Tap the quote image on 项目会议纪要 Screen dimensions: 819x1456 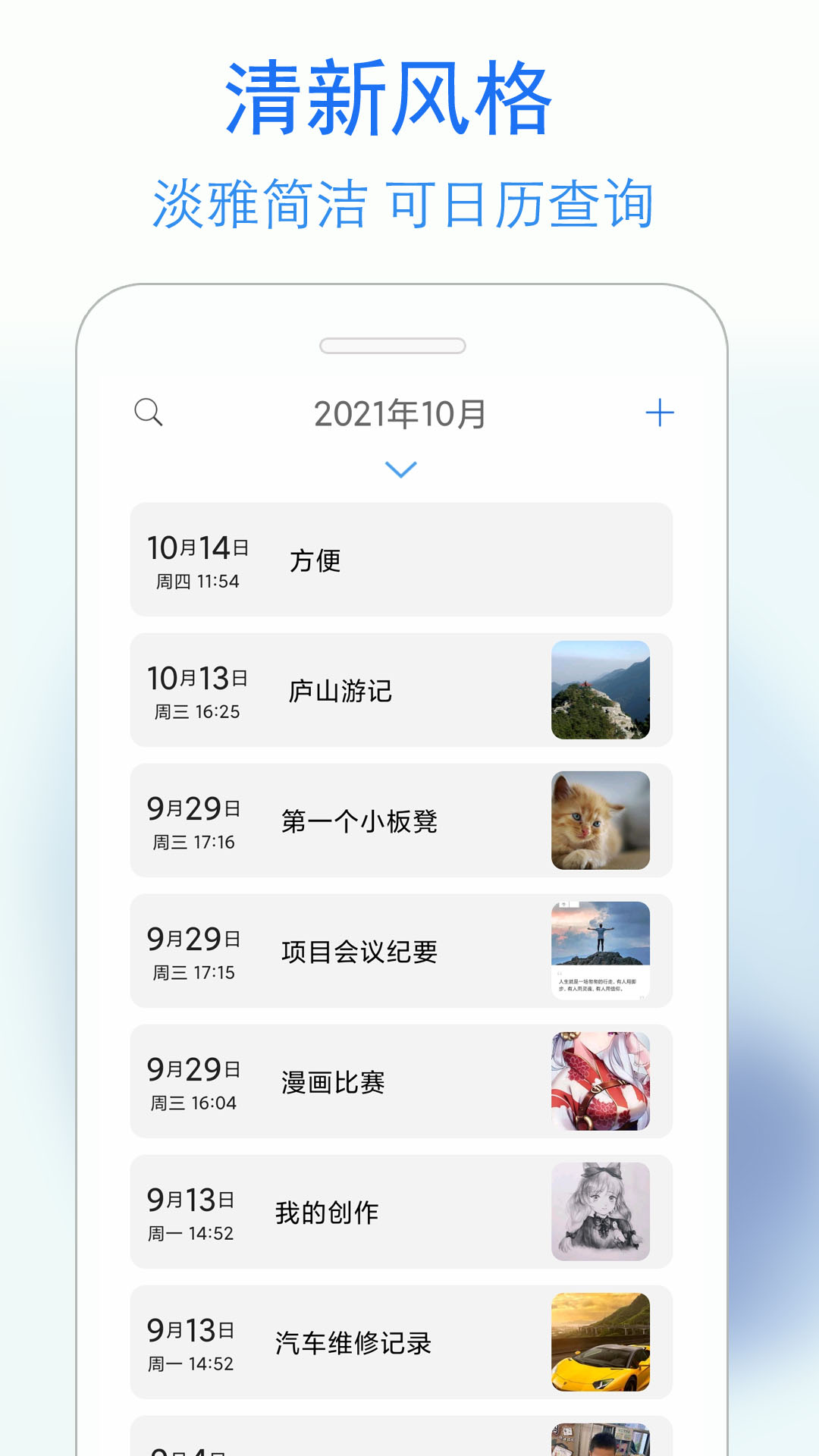point(601,952)
